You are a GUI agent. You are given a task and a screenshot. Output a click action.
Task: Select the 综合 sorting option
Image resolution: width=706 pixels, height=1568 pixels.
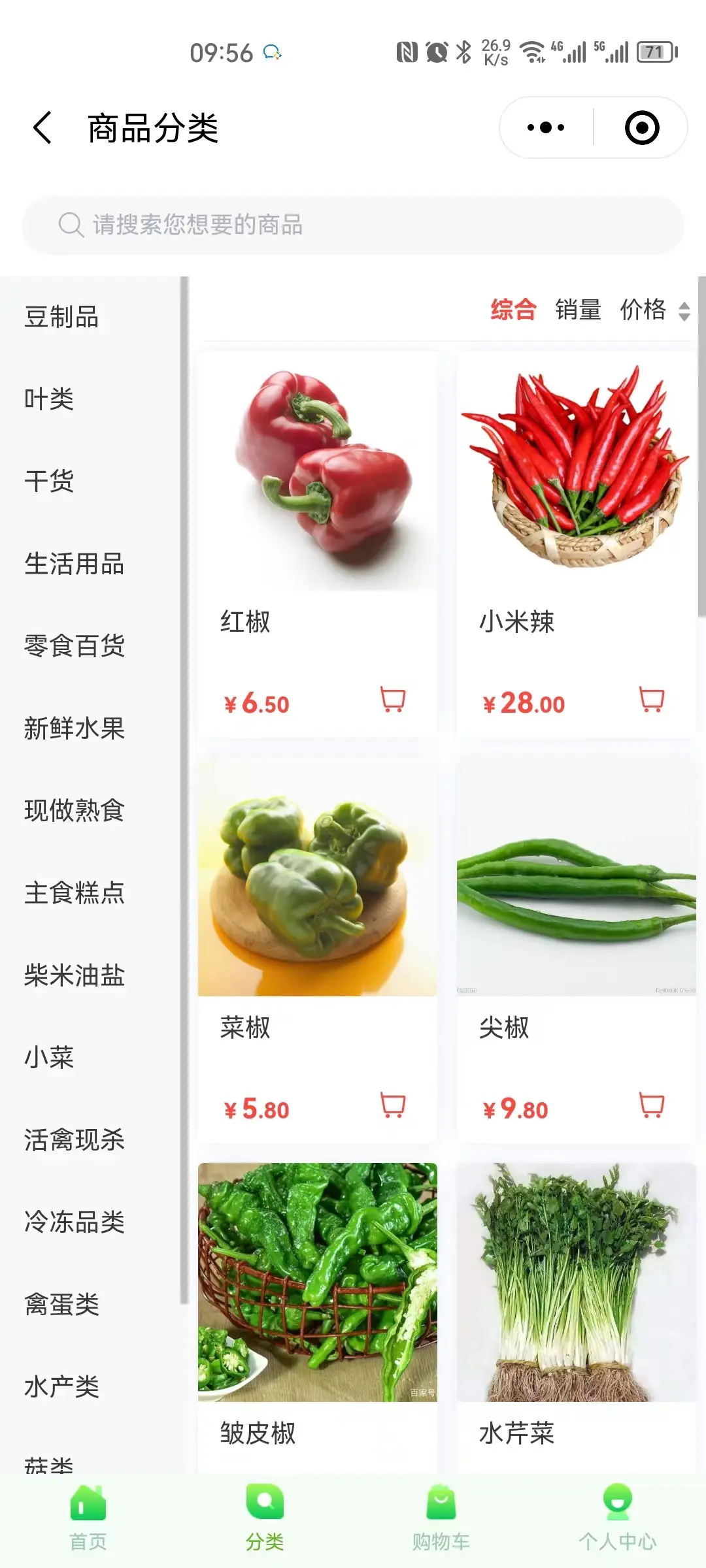pos(513,310)
